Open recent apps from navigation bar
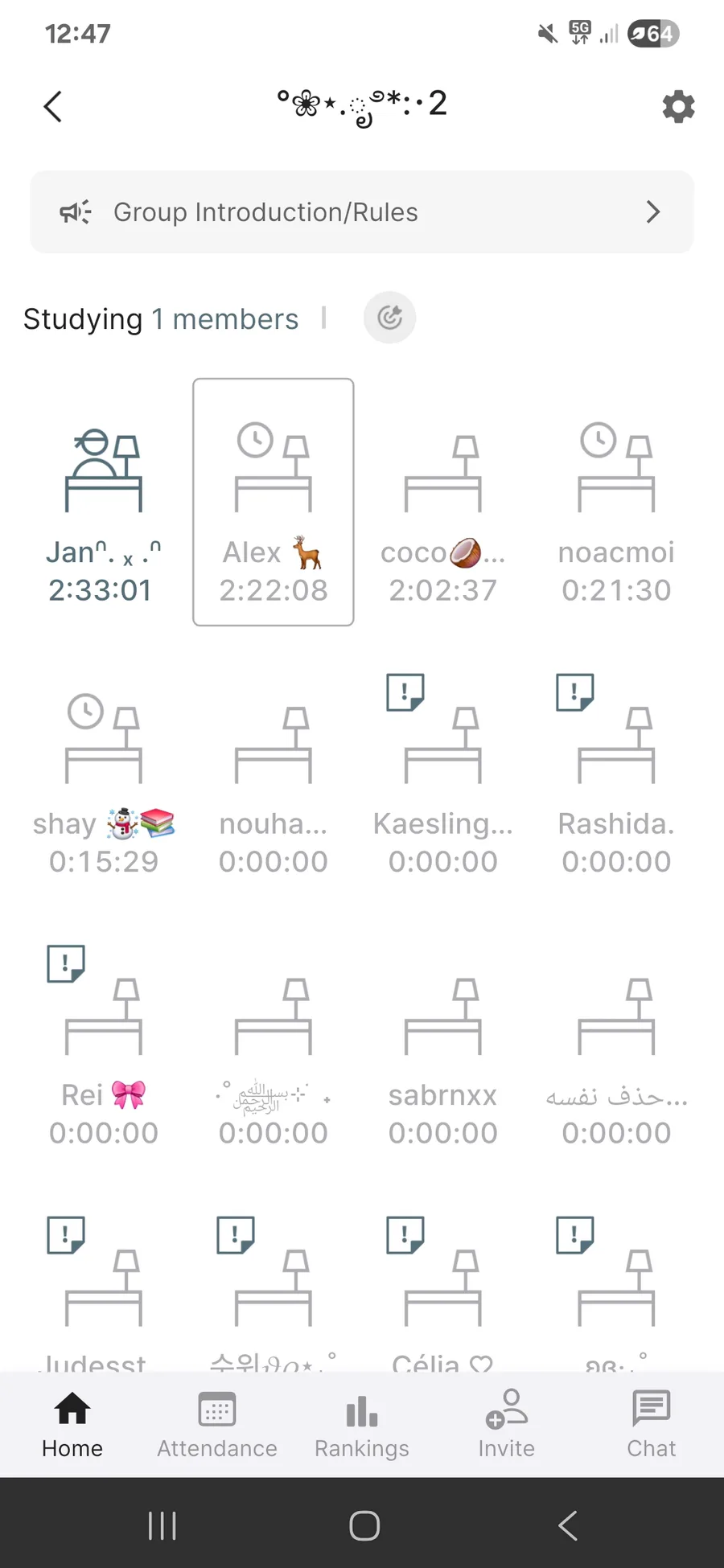Screen dimensions: 724x1568 click(x=162, y=1525)
